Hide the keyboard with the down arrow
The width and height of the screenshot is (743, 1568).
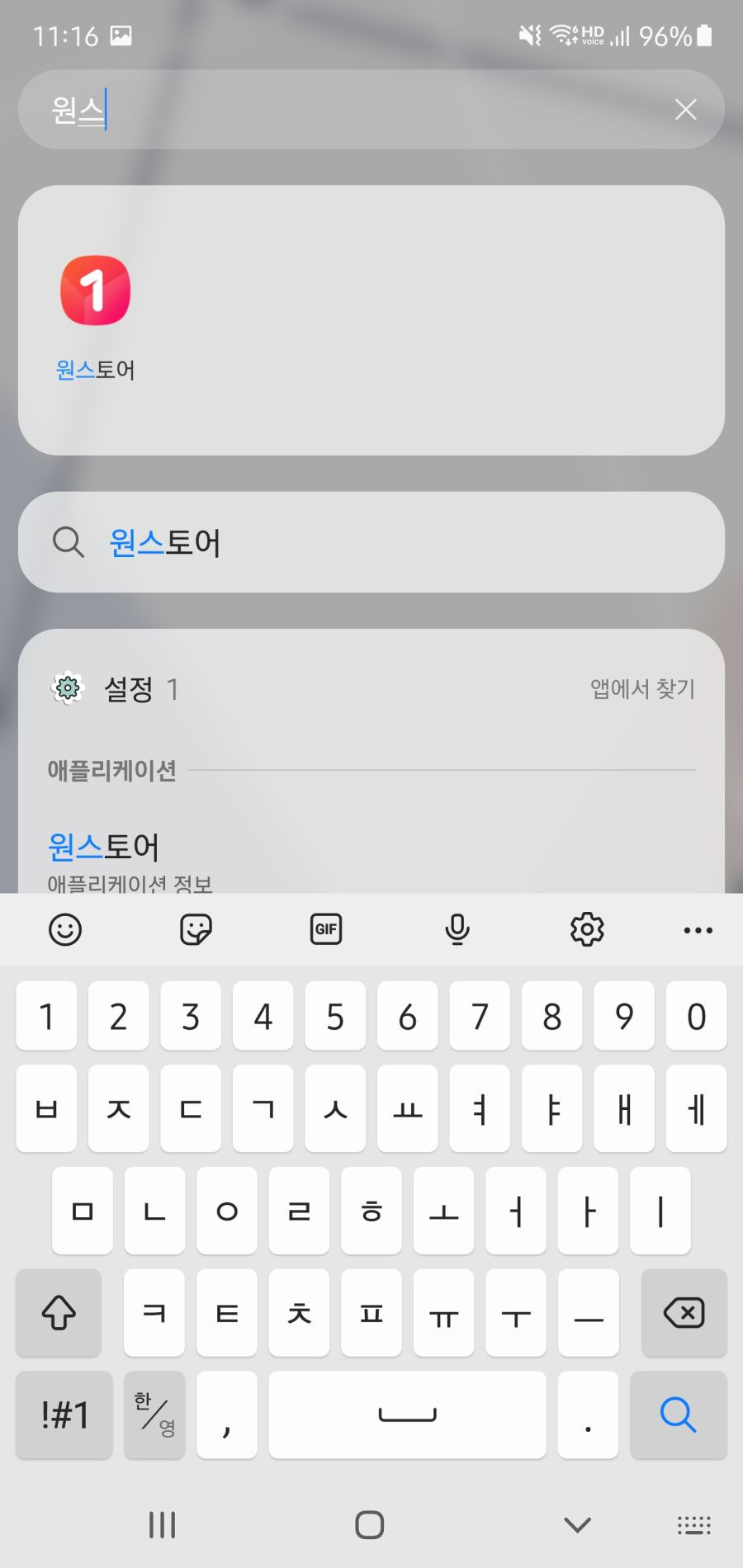[x=577, y=1524]
